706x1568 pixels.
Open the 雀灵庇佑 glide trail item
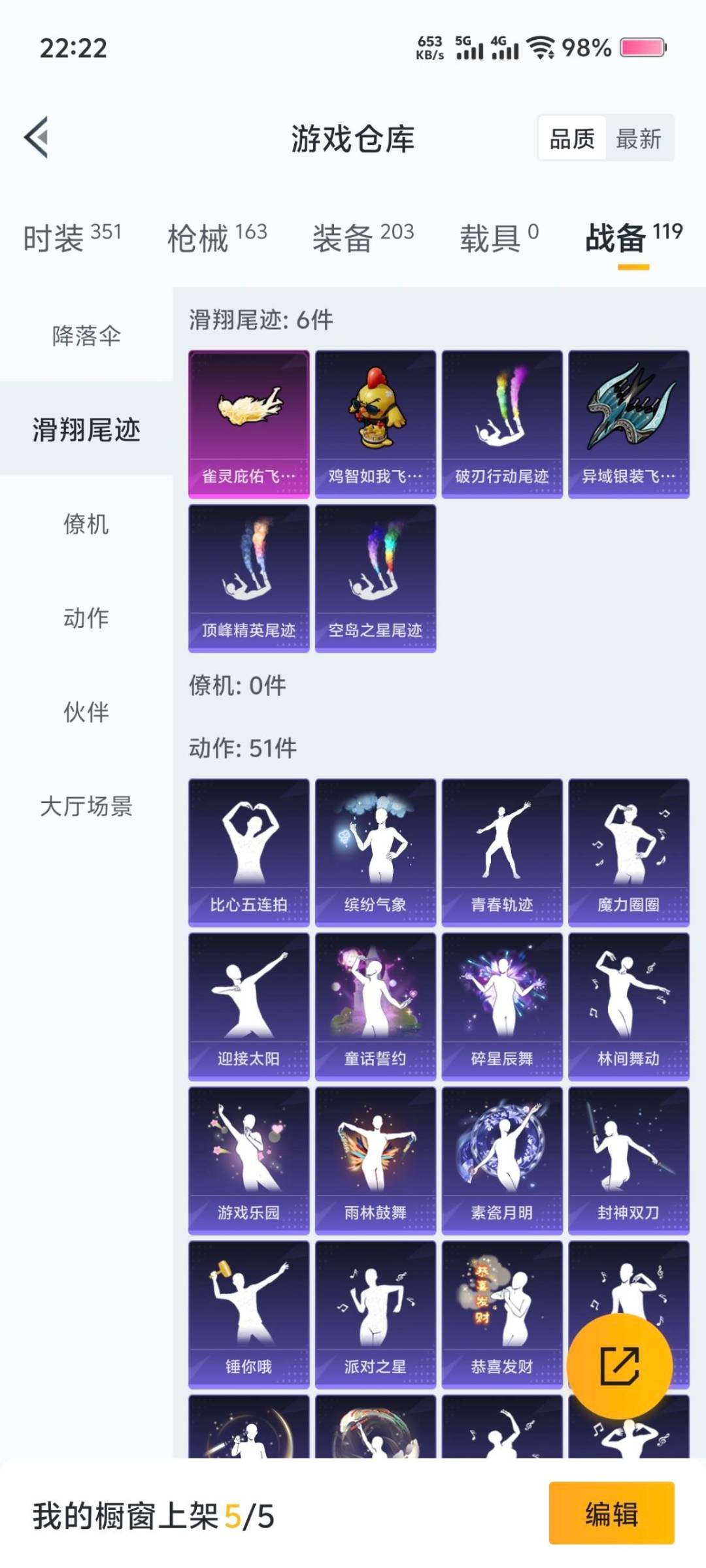pos(248,425)
